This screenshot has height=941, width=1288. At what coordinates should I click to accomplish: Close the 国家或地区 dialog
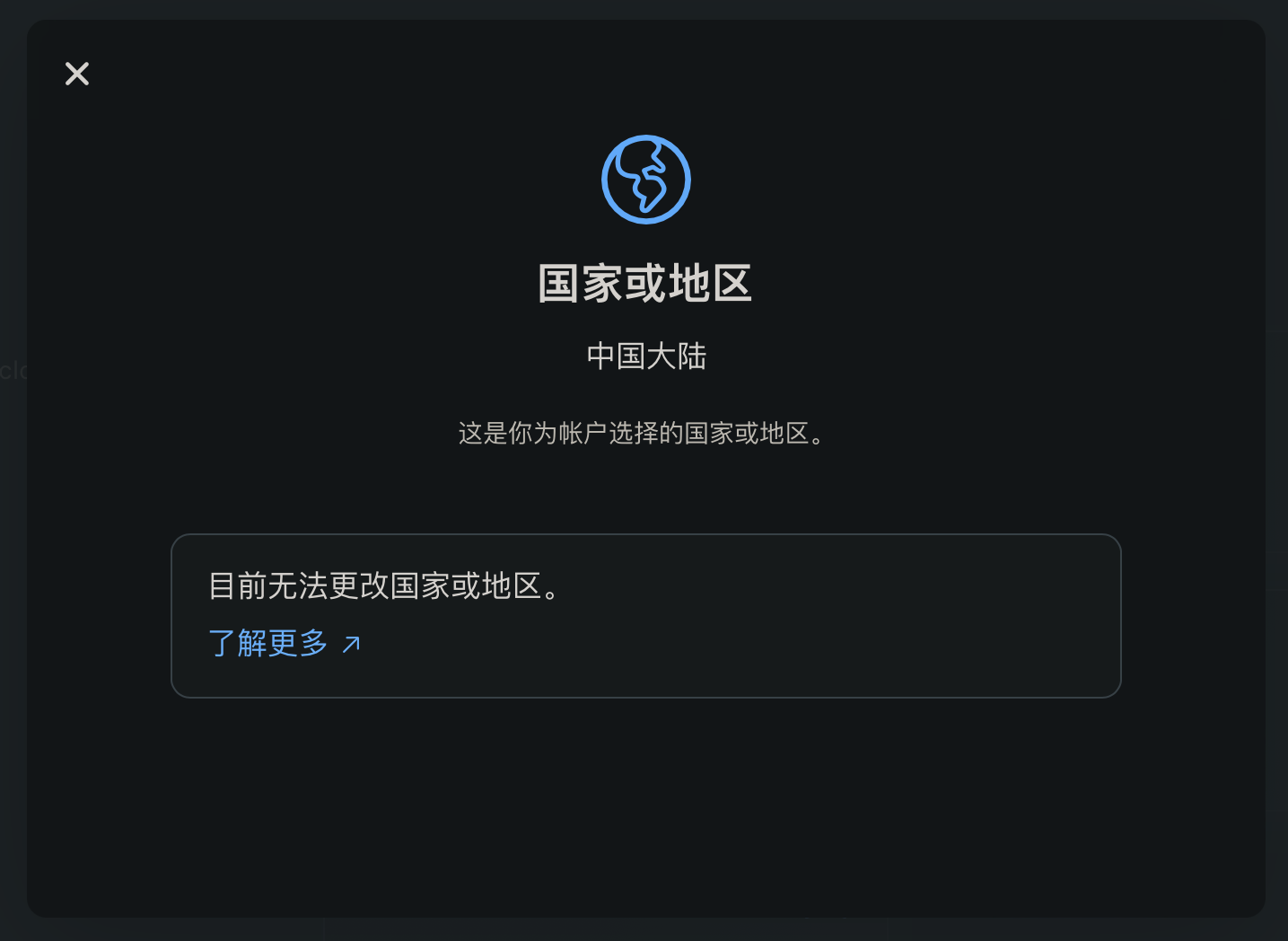coord(77,74)
